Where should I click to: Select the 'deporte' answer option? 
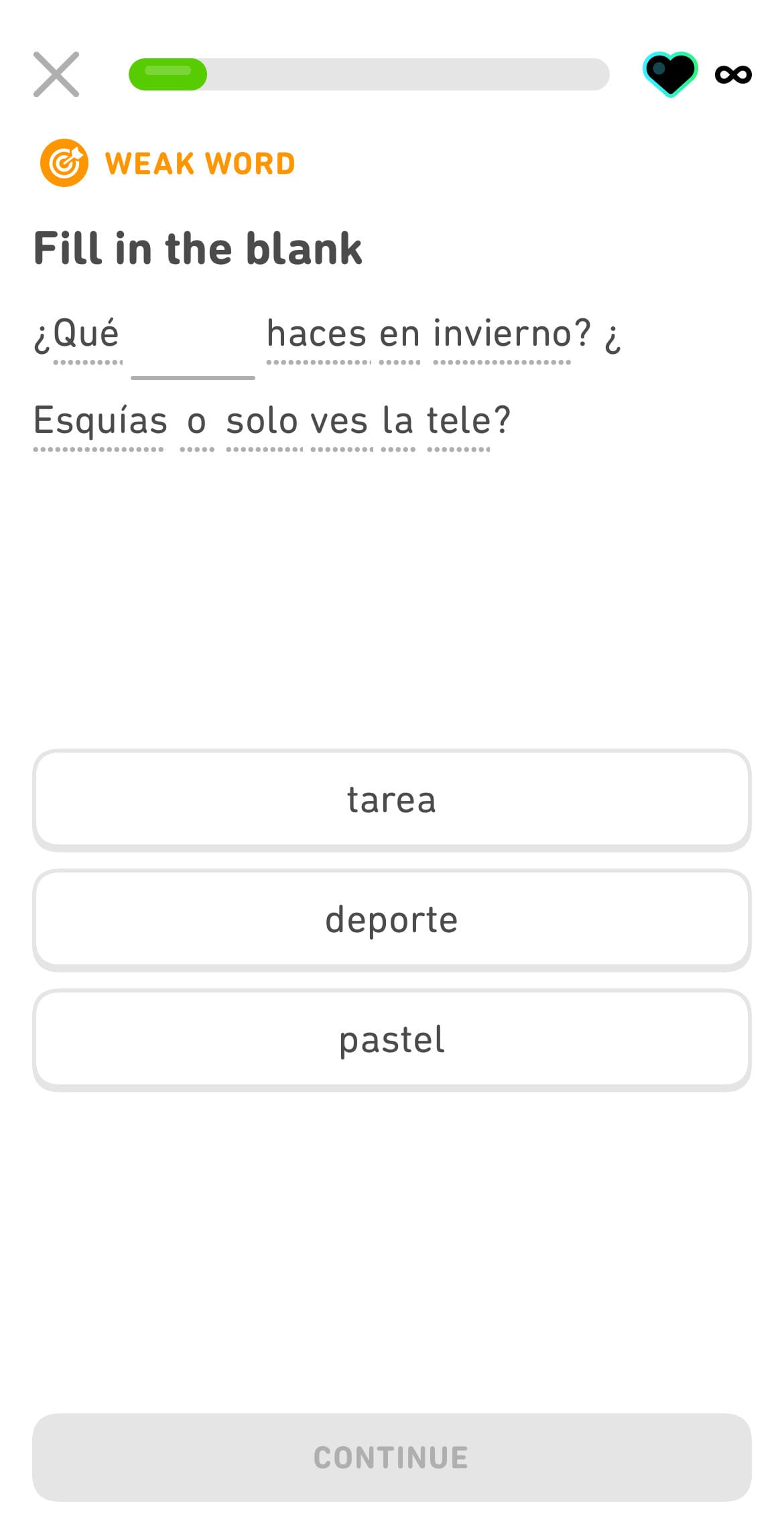392,919
